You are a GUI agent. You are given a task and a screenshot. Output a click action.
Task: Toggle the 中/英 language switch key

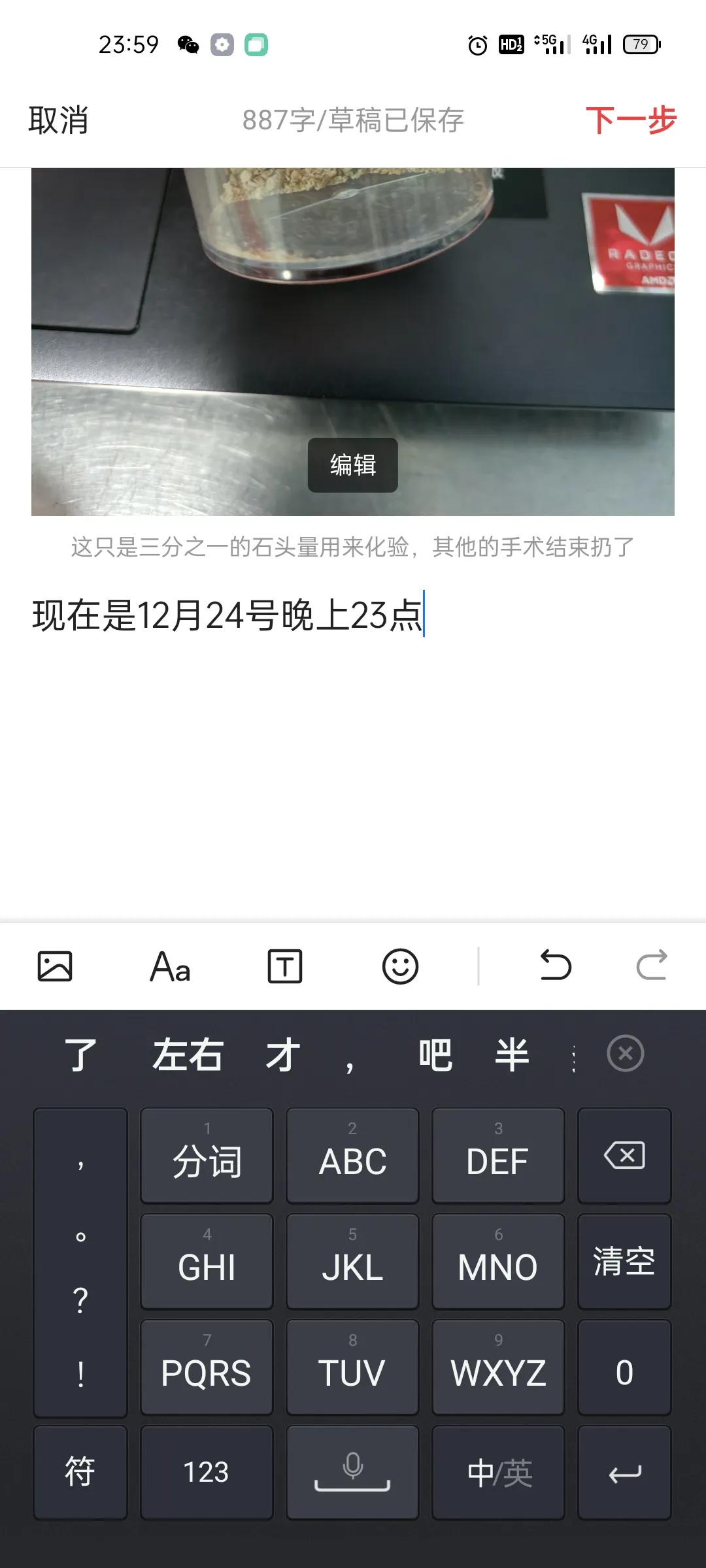[x=497, y=1473]
